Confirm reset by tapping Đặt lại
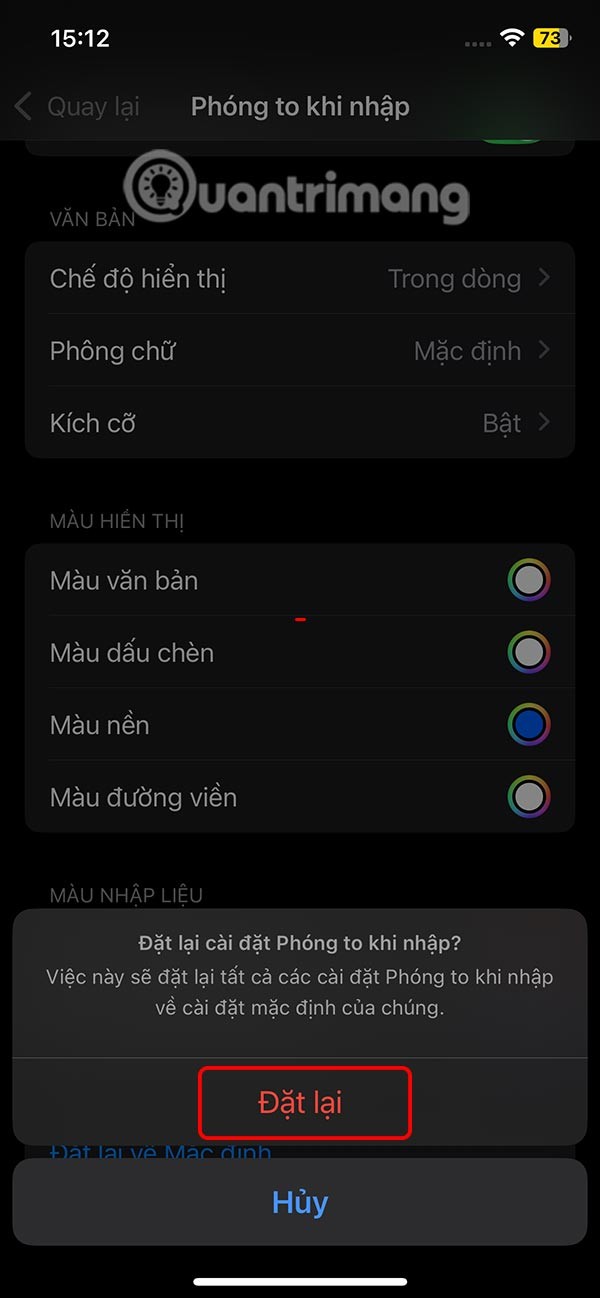 click(300, 1102)
